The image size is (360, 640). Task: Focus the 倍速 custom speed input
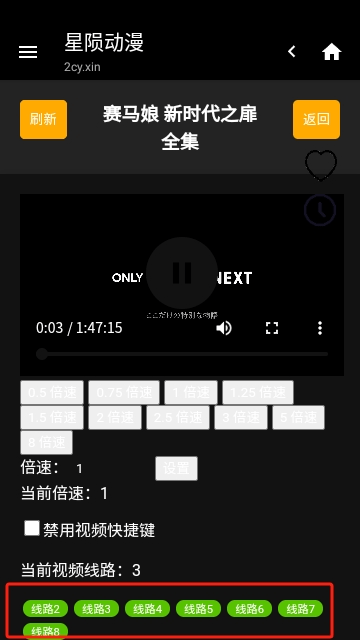point(110,468)
